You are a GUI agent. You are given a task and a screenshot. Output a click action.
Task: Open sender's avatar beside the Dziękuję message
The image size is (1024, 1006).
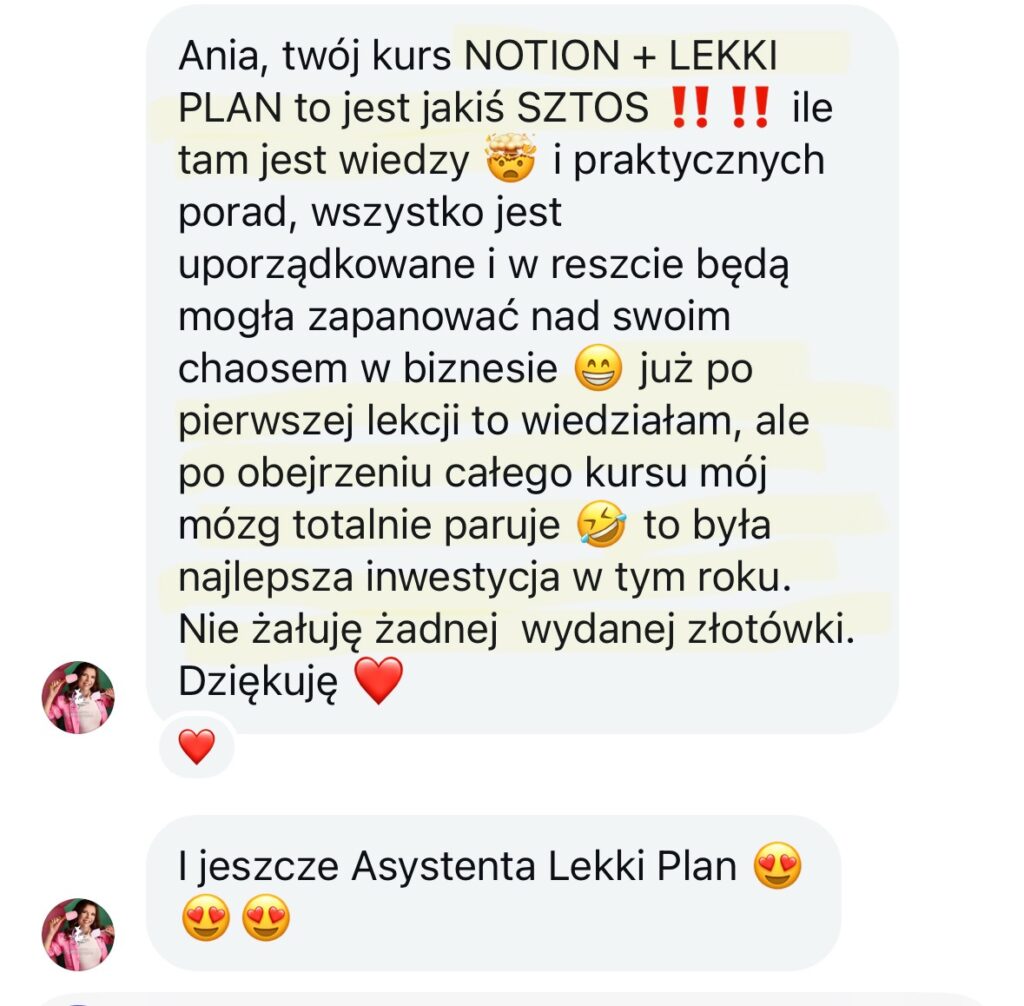78,697
